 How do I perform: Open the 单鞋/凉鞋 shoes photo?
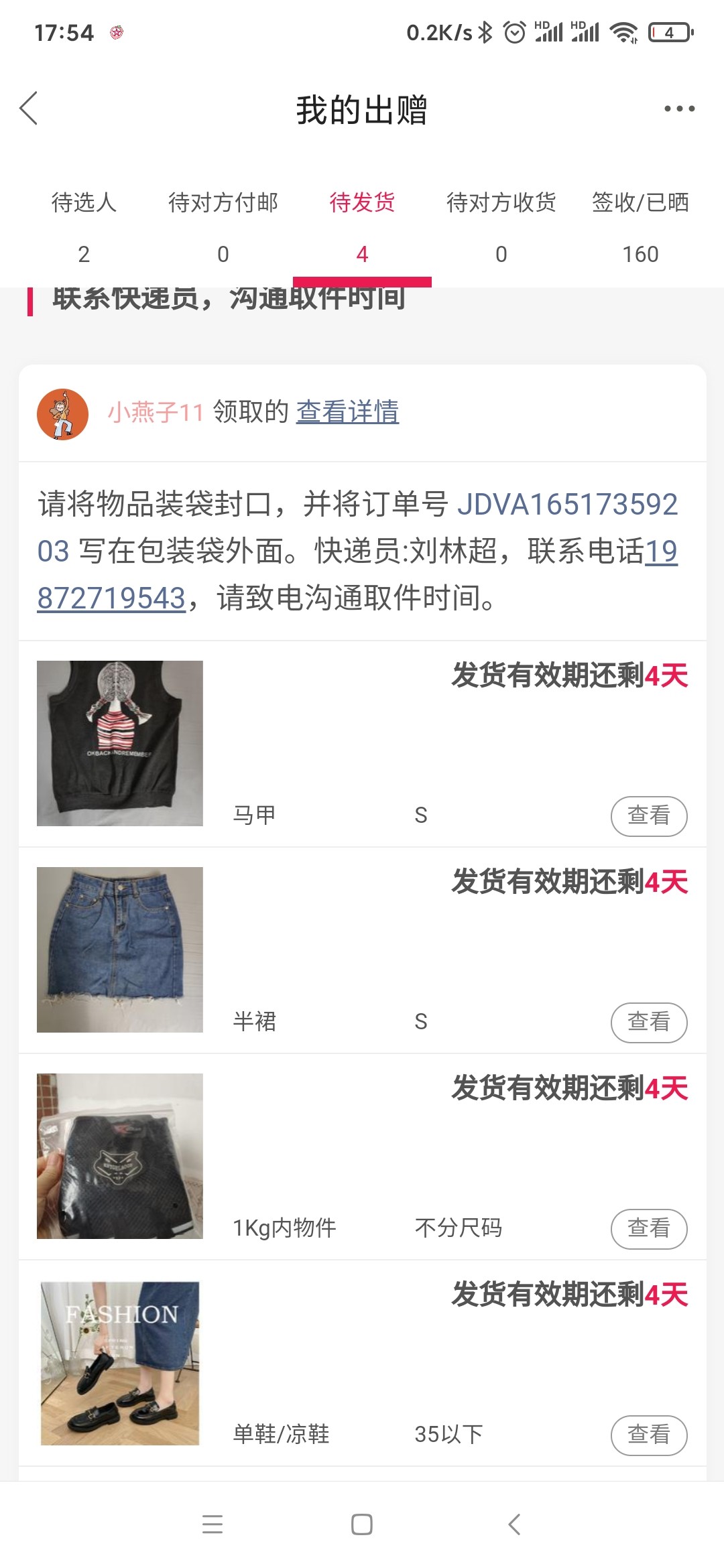pos(120,1363)
